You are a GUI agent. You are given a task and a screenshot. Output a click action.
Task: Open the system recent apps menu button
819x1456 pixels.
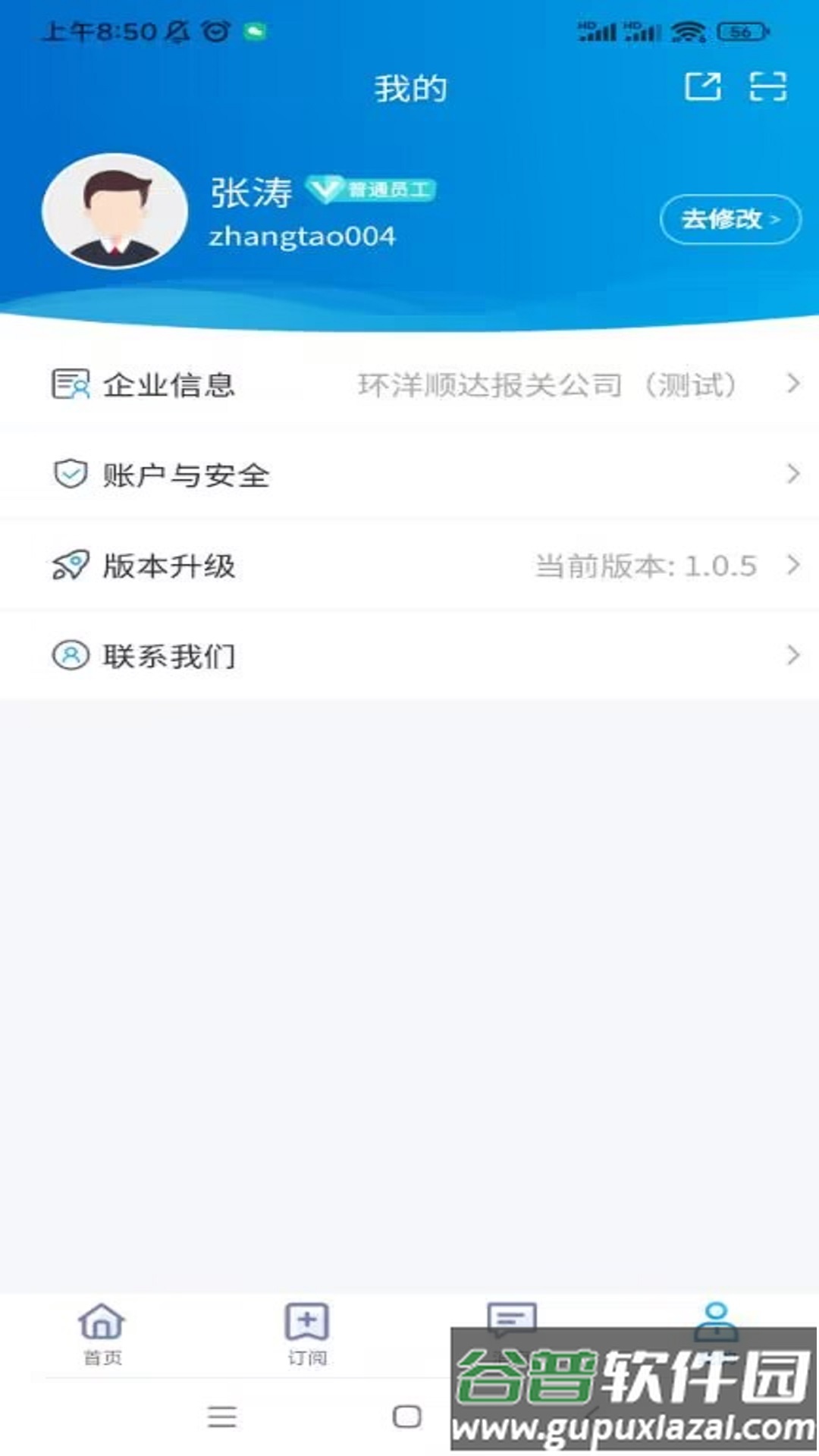[x=221, y=1416]
